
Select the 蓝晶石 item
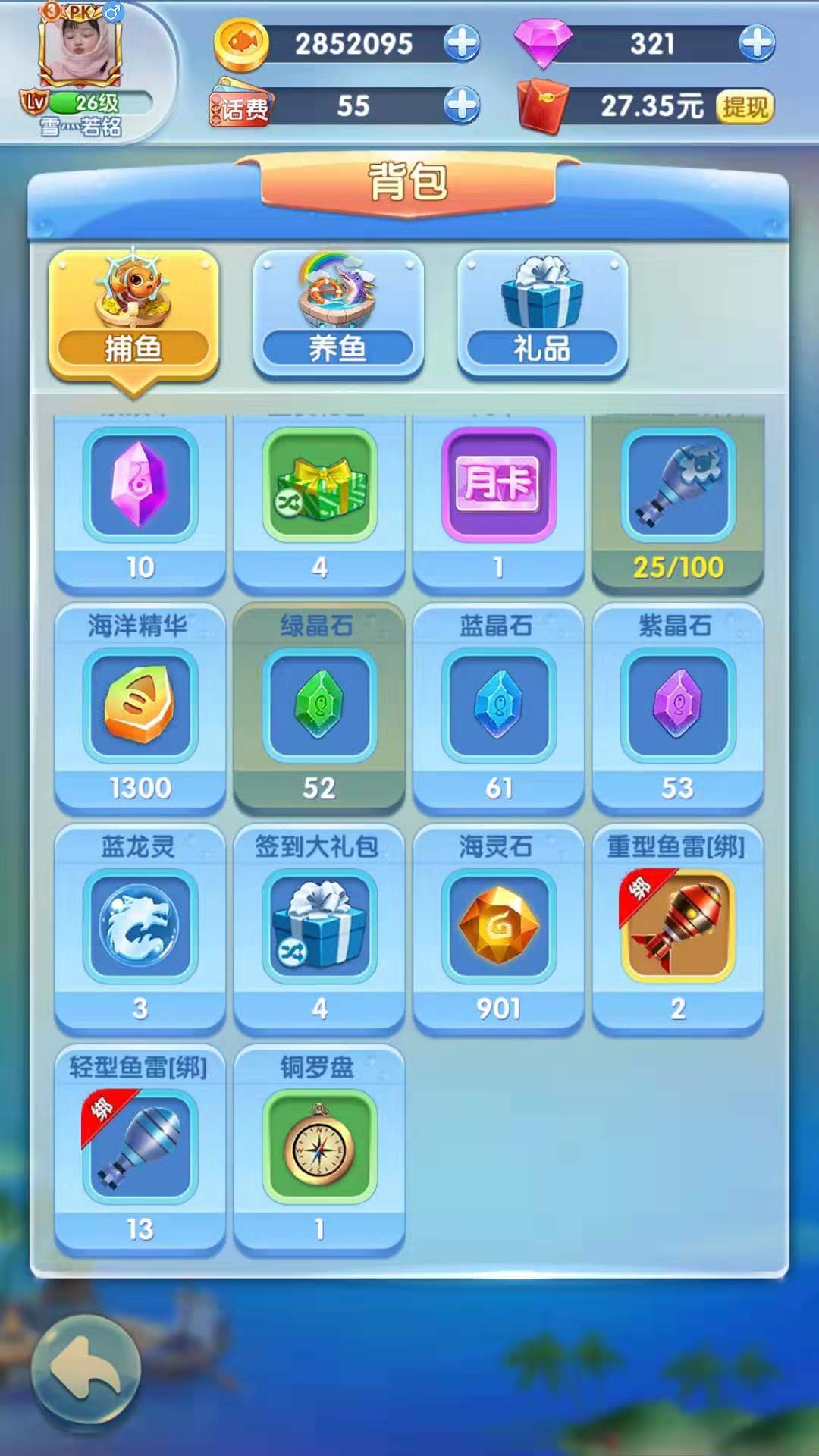coord(498,707)
